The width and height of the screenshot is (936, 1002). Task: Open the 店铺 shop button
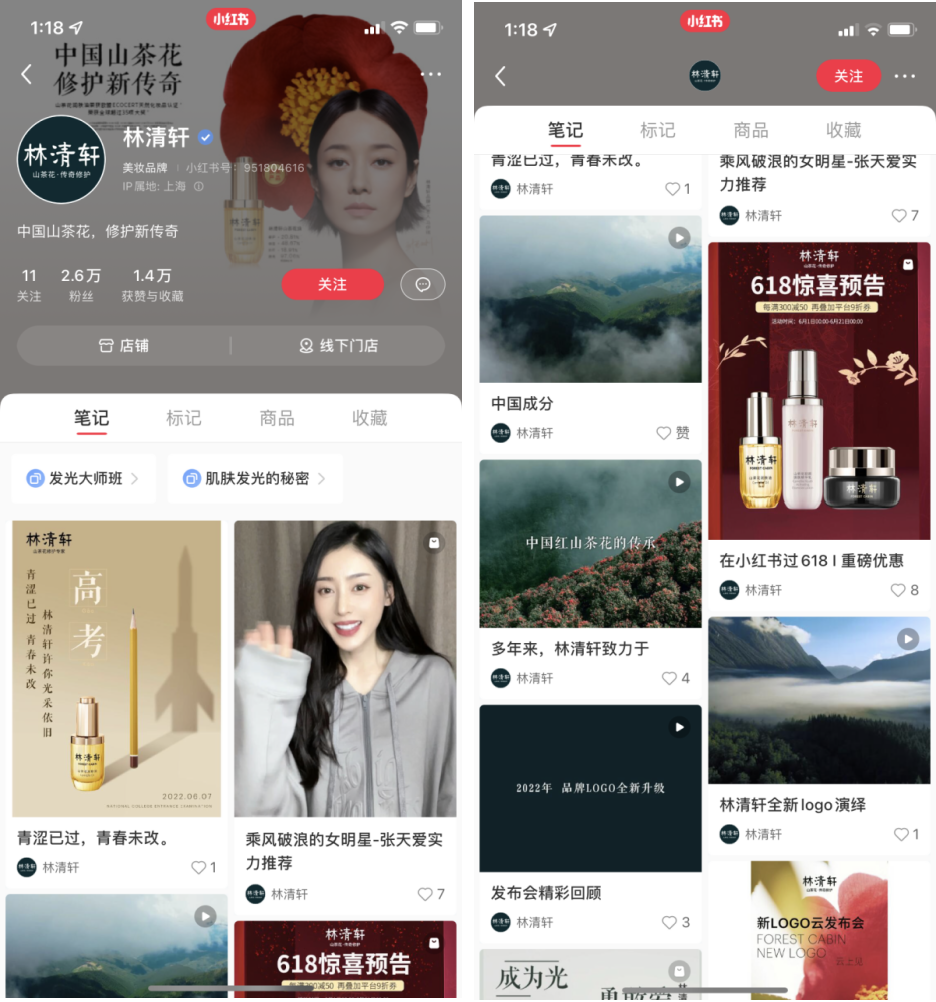124,345
